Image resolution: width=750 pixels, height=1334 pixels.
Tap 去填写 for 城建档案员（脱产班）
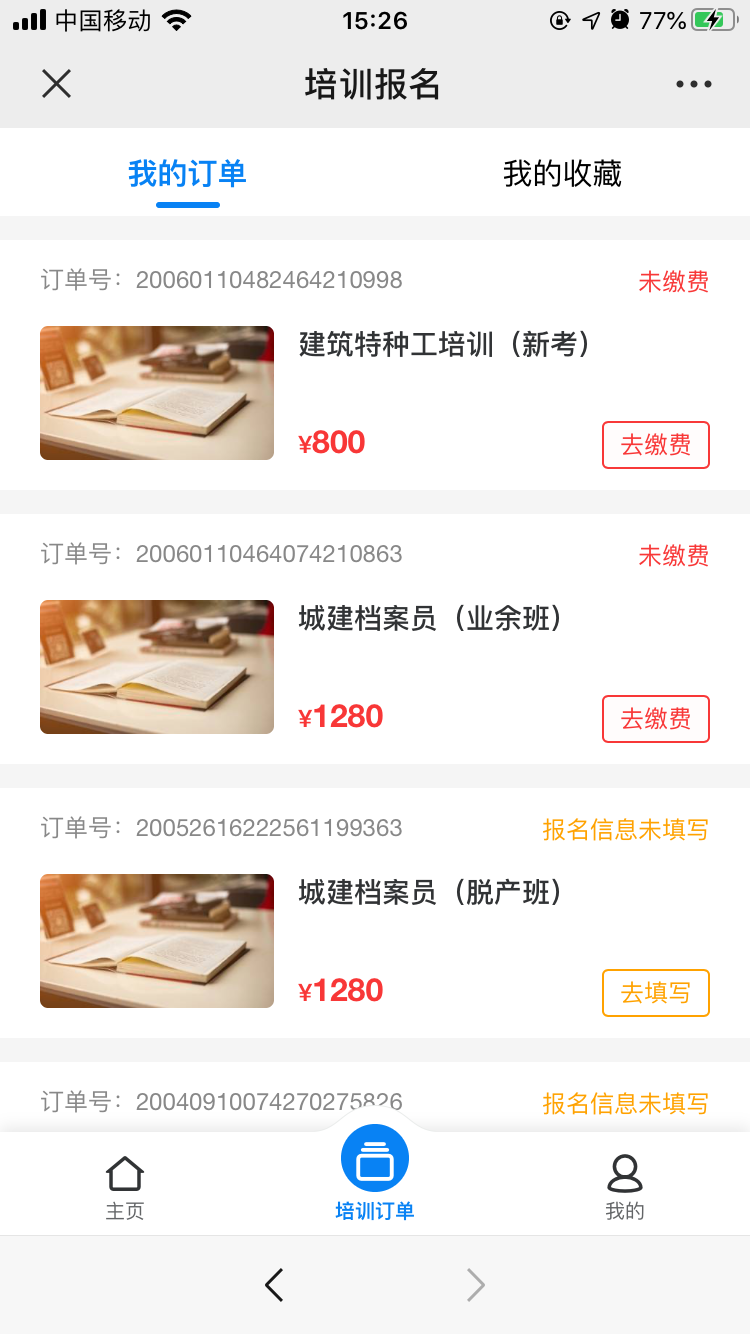click(x=655, y=993)
